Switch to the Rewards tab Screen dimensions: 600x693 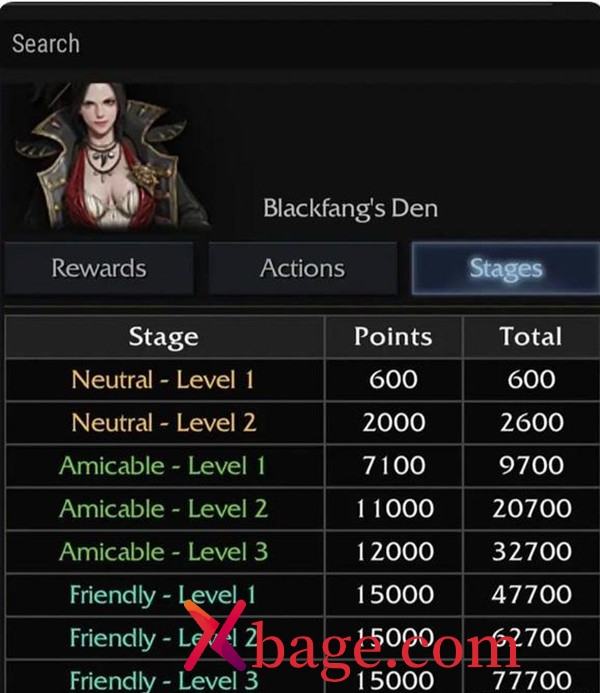[98, 268]
